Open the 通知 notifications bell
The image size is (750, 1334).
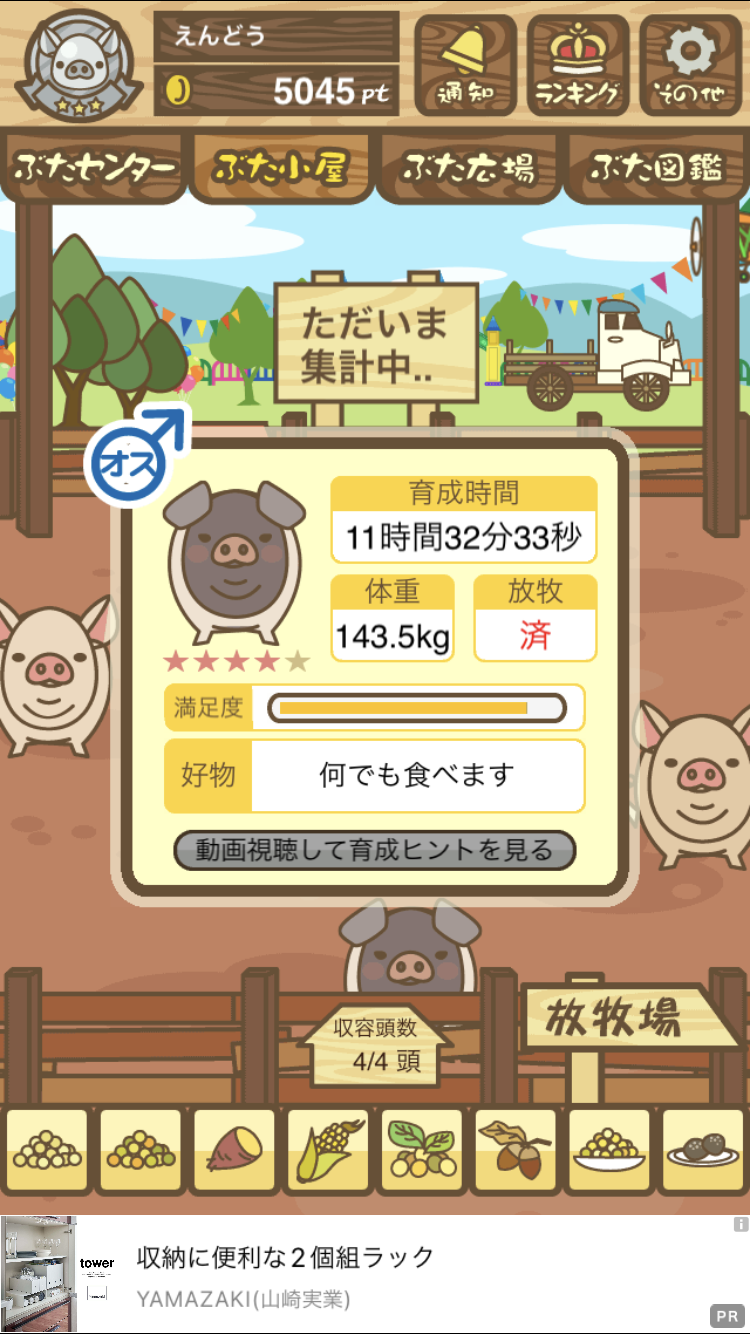pyautogui.click(x=466, y=65)
